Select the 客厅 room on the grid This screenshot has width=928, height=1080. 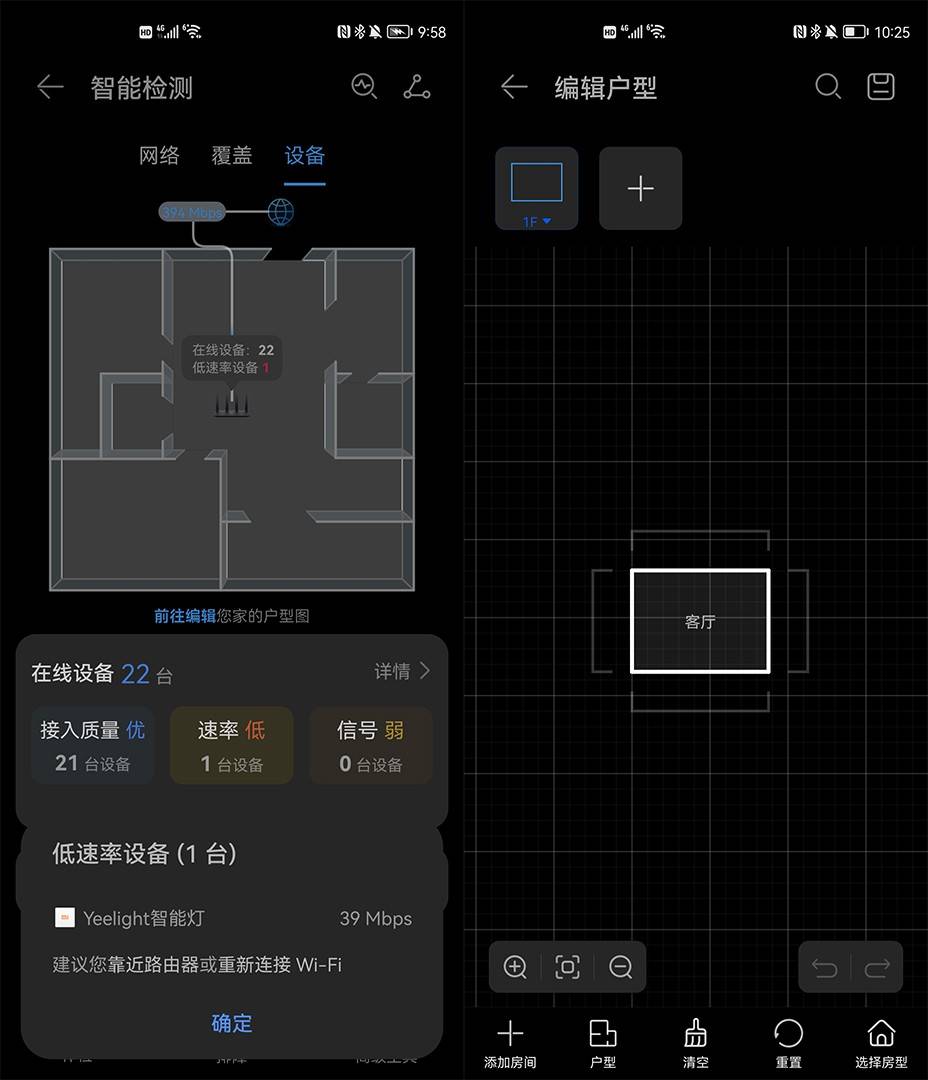(700, 621)
